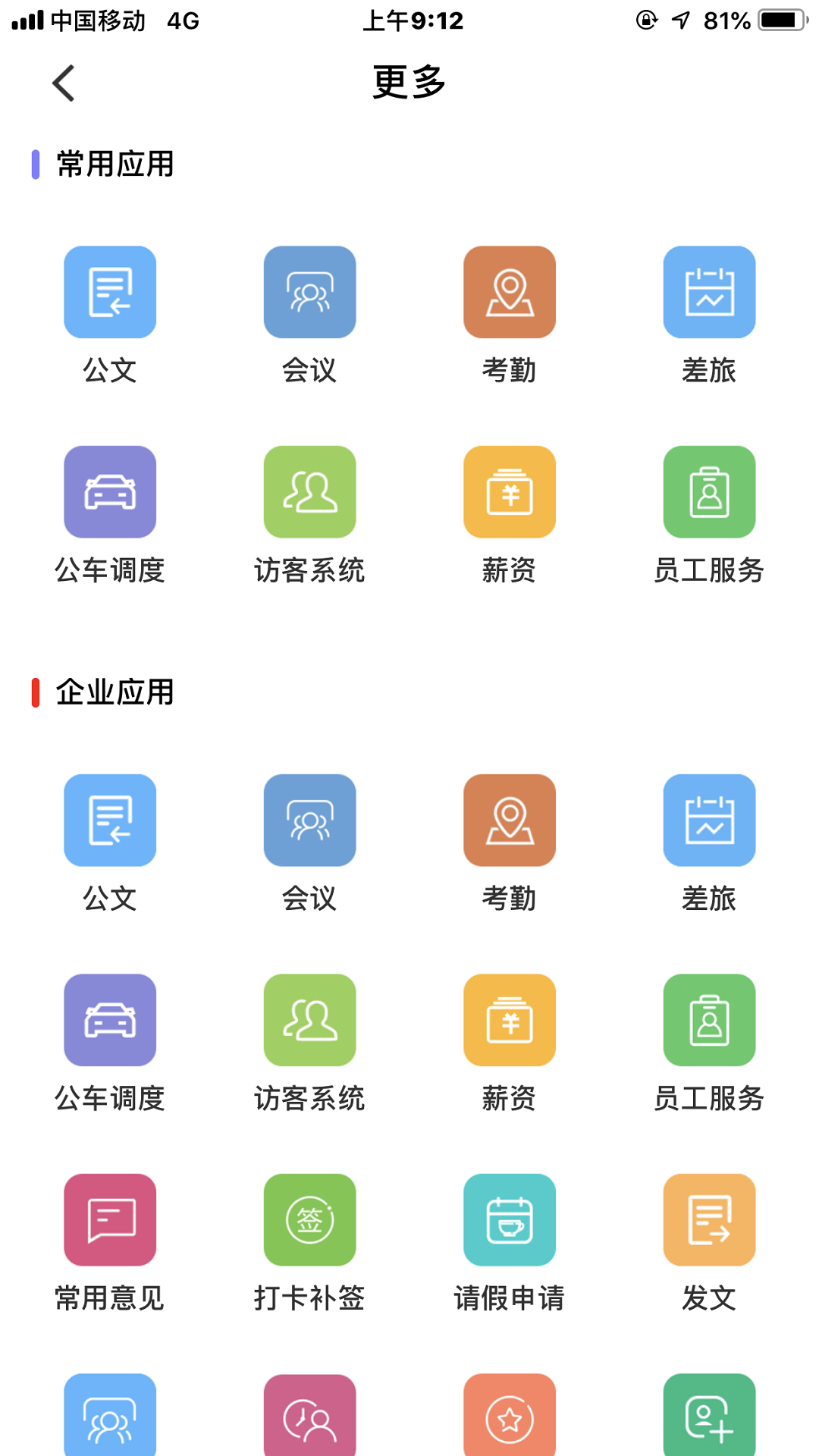The width and height of the screenshot is (819, 1456).
Task: Open 访客系统 in the 企业应用 group
Action: tap(309, 1020)
